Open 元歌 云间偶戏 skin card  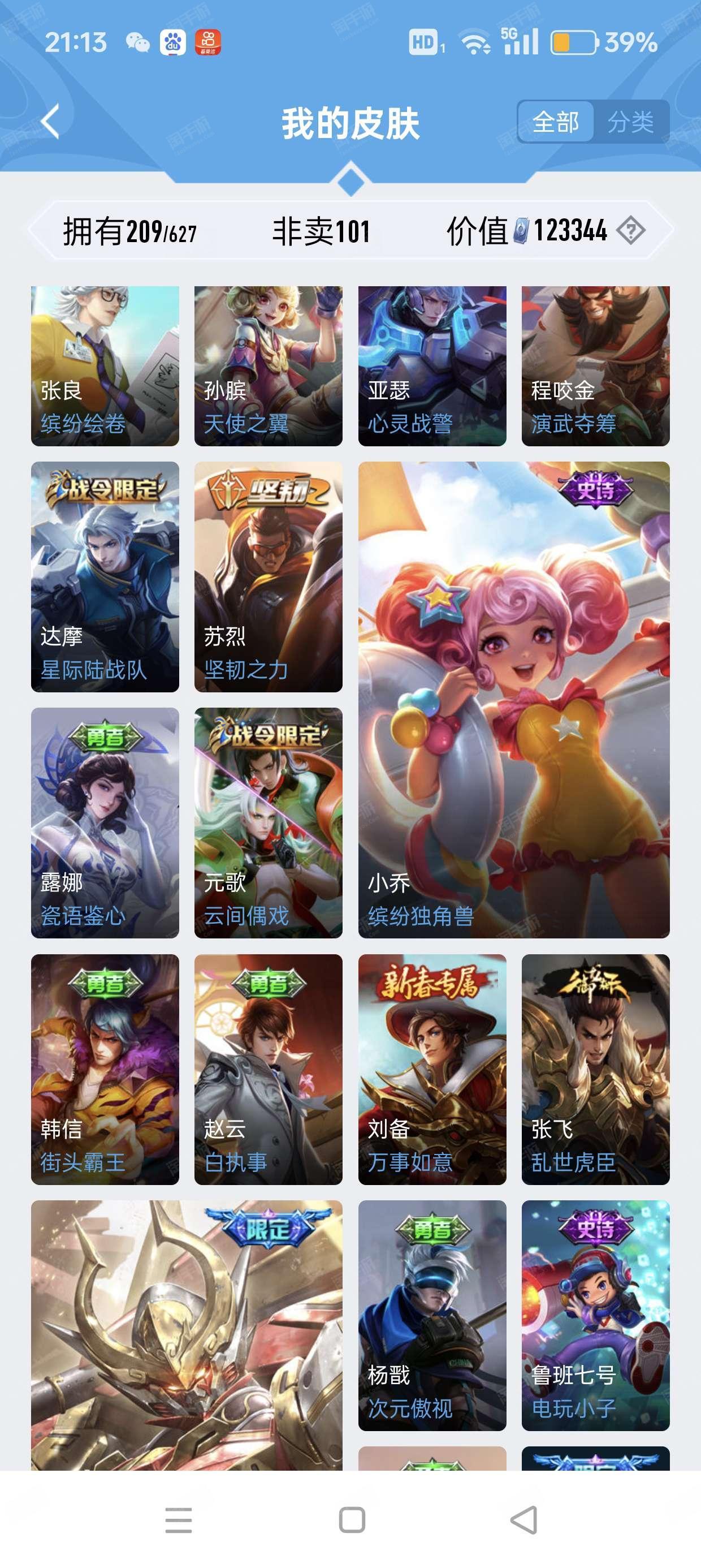269,822
